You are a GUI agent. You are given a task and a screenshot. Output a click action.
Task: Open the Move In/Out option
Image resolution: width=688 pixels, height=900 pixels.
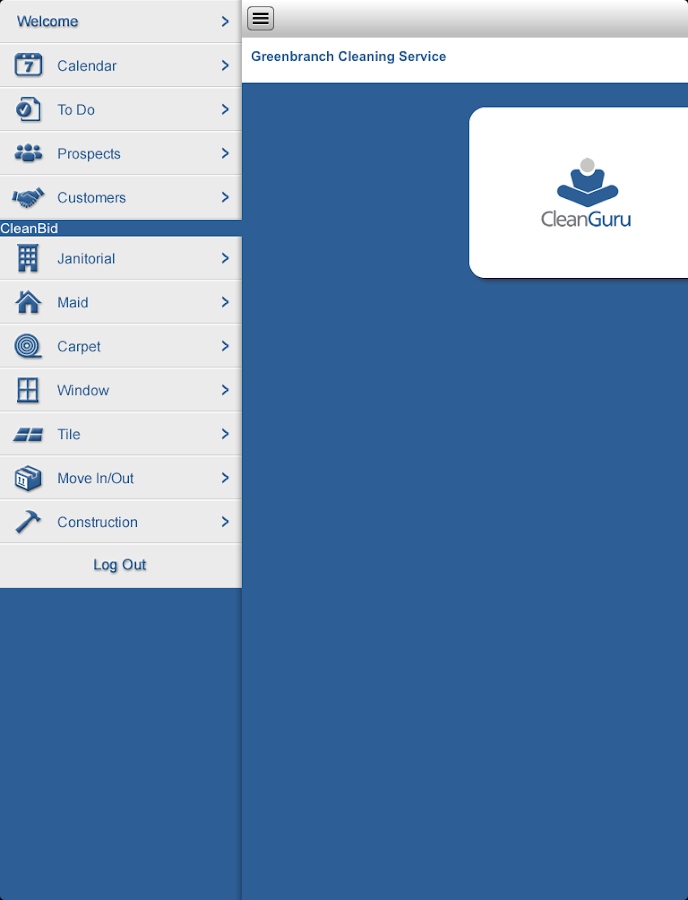click(x=120, y=478)
